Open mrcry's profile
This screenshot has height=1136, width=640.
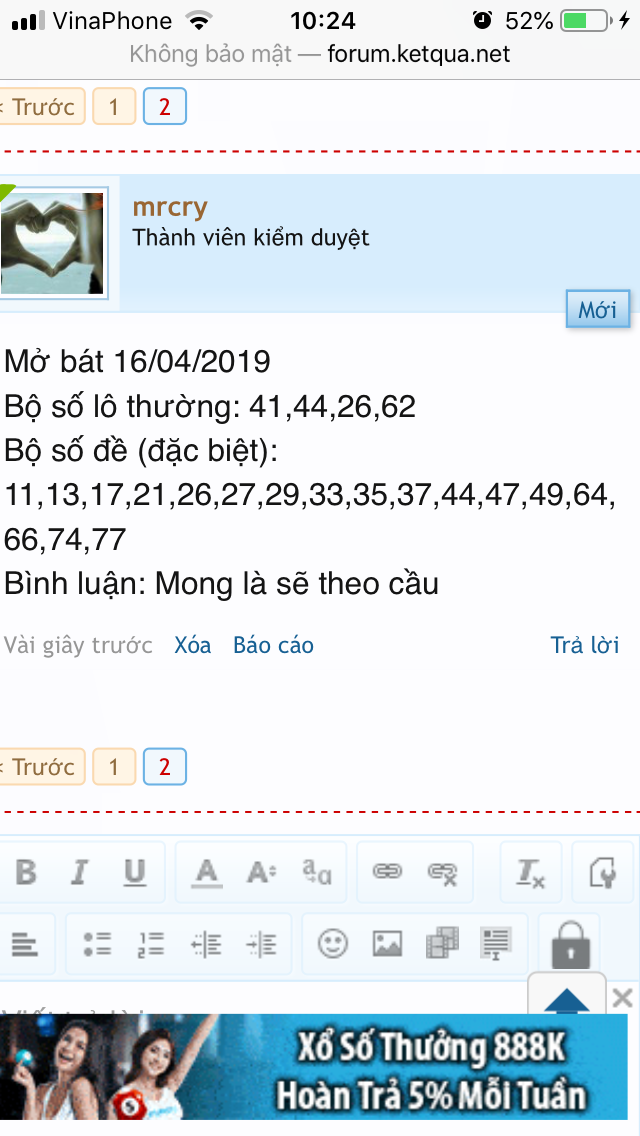pyautogui.click(x=170, y=208)
